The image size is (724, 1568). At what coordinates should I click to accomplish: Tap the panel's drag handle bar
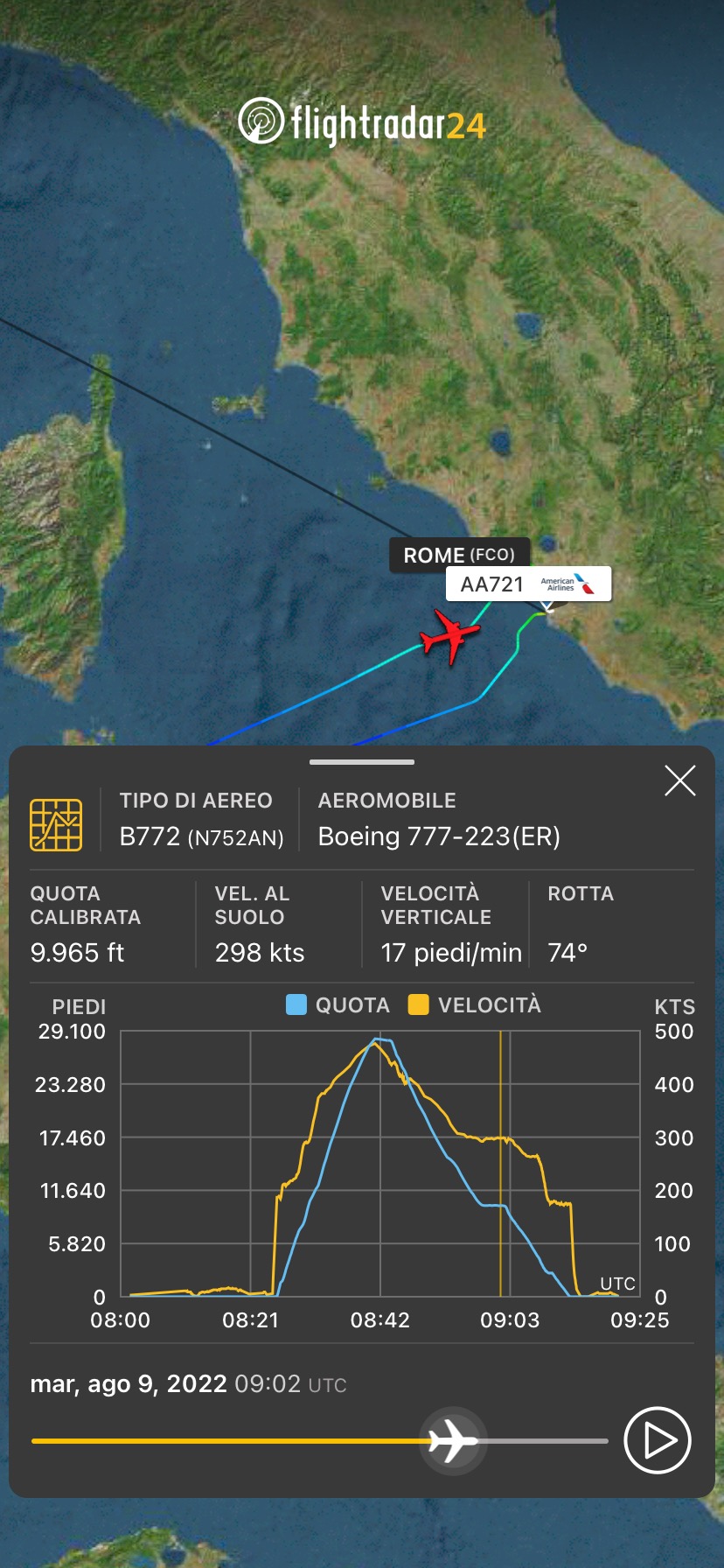coord(362,762)
